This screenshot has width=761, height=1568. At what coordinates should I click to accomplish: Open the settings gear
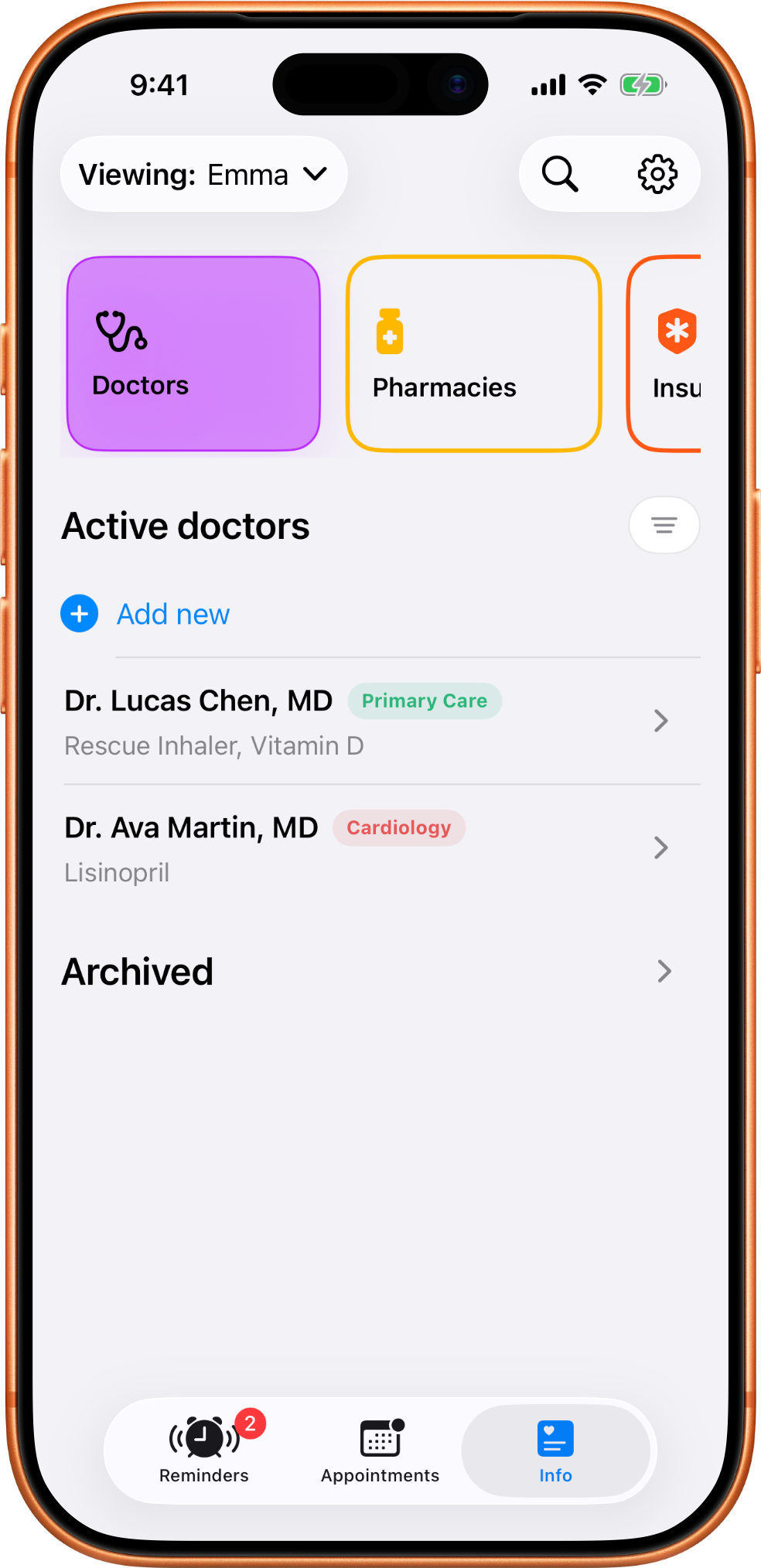657,173
